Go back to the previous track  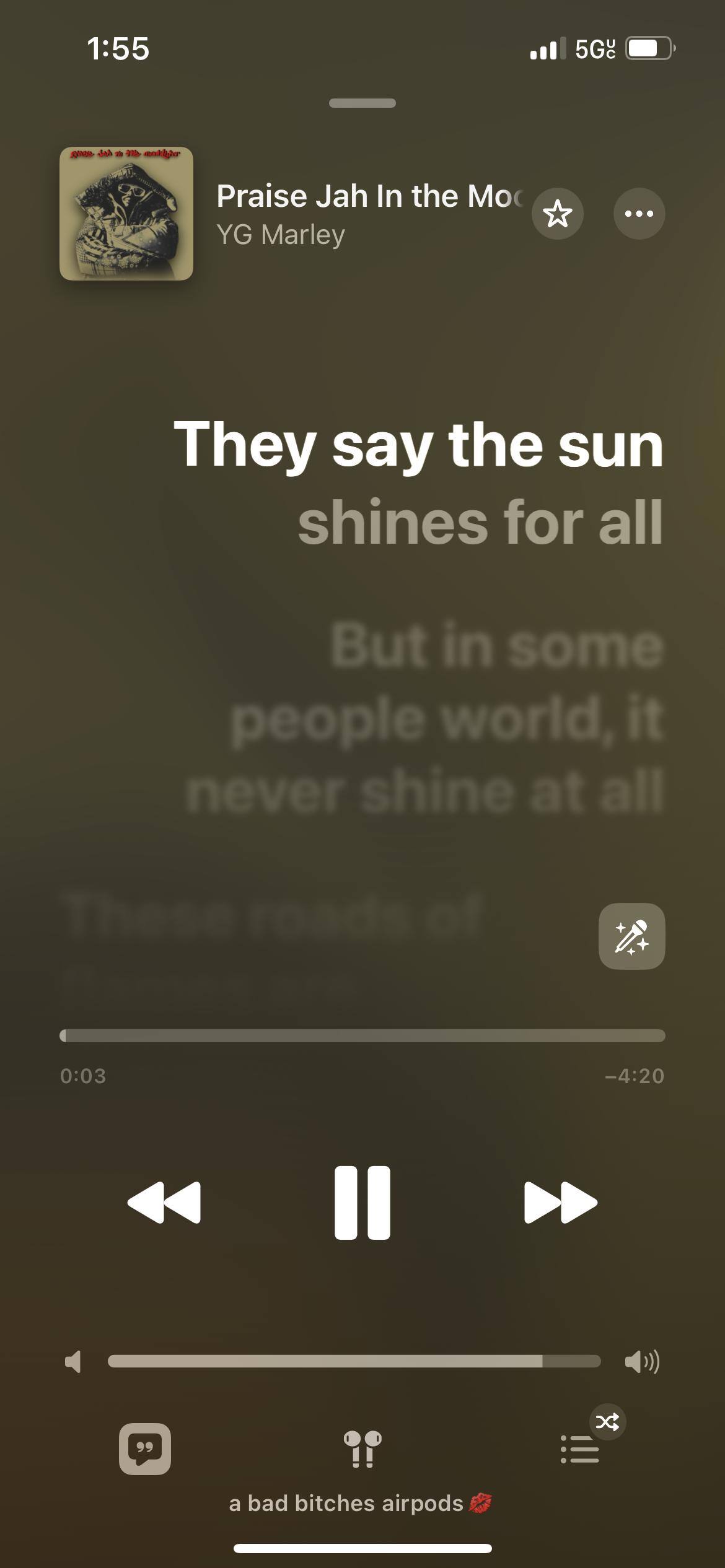[164, 1202]
